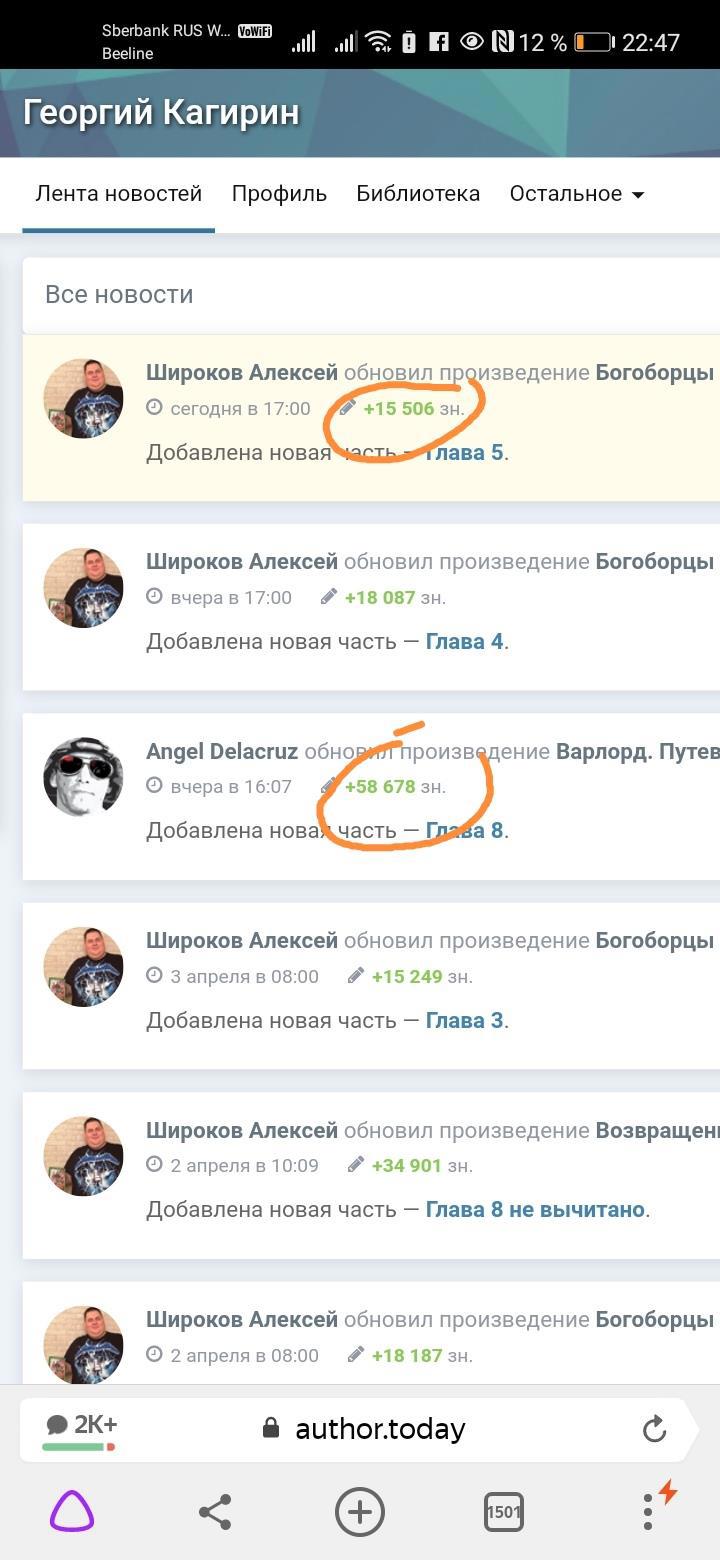Open the Варлорд. Путев work title
The width and height of the screenshot is (720, 1560).
click(x=637, y=751)
